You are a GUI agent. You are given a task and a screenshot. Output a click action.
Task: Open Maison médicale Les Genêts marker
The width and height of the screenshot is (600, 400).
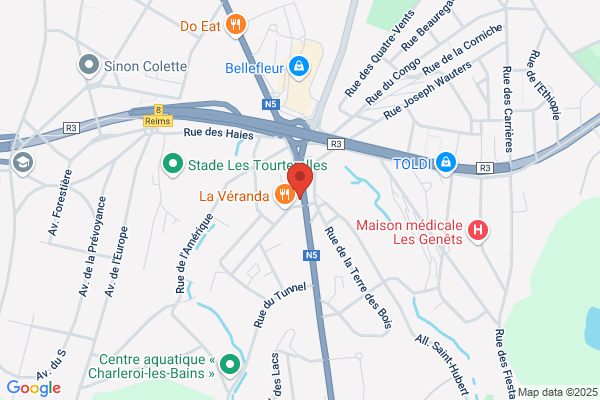[x=478, y=232]
